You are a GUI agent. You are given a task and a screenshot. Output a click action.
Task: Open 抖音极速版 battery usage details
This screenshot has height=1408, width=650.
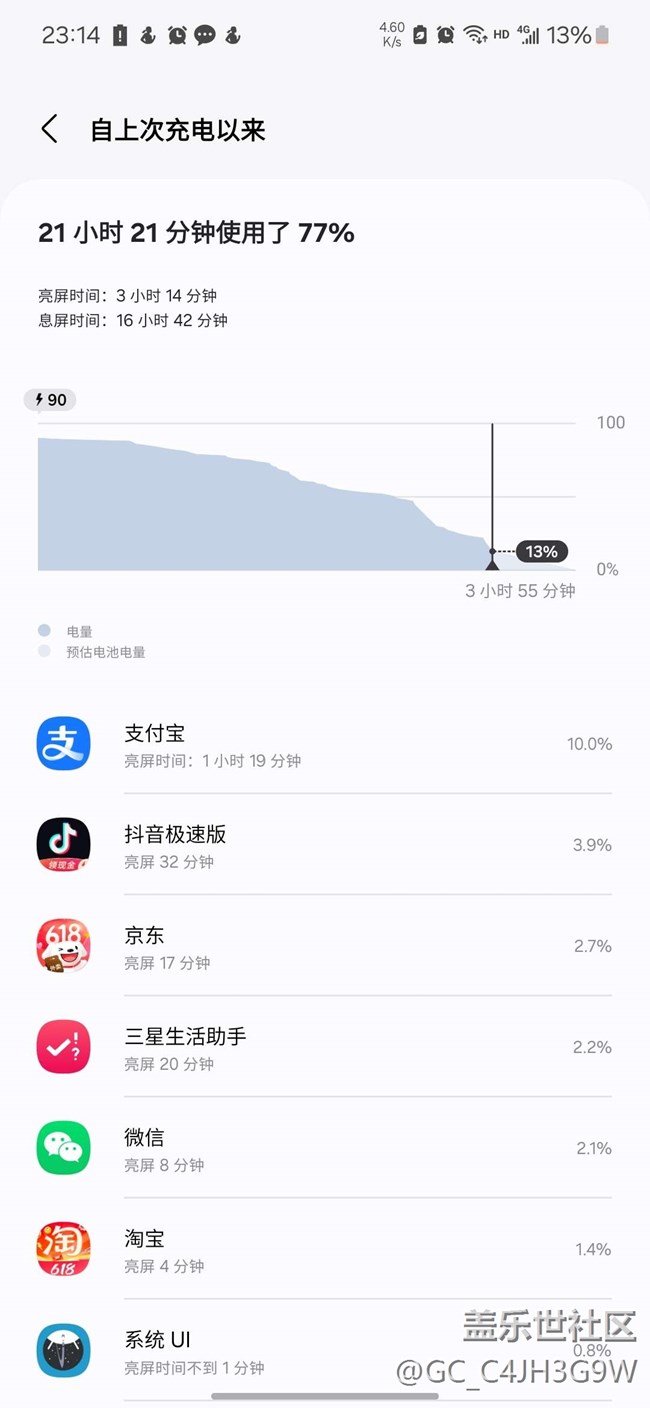pos(325,845)
